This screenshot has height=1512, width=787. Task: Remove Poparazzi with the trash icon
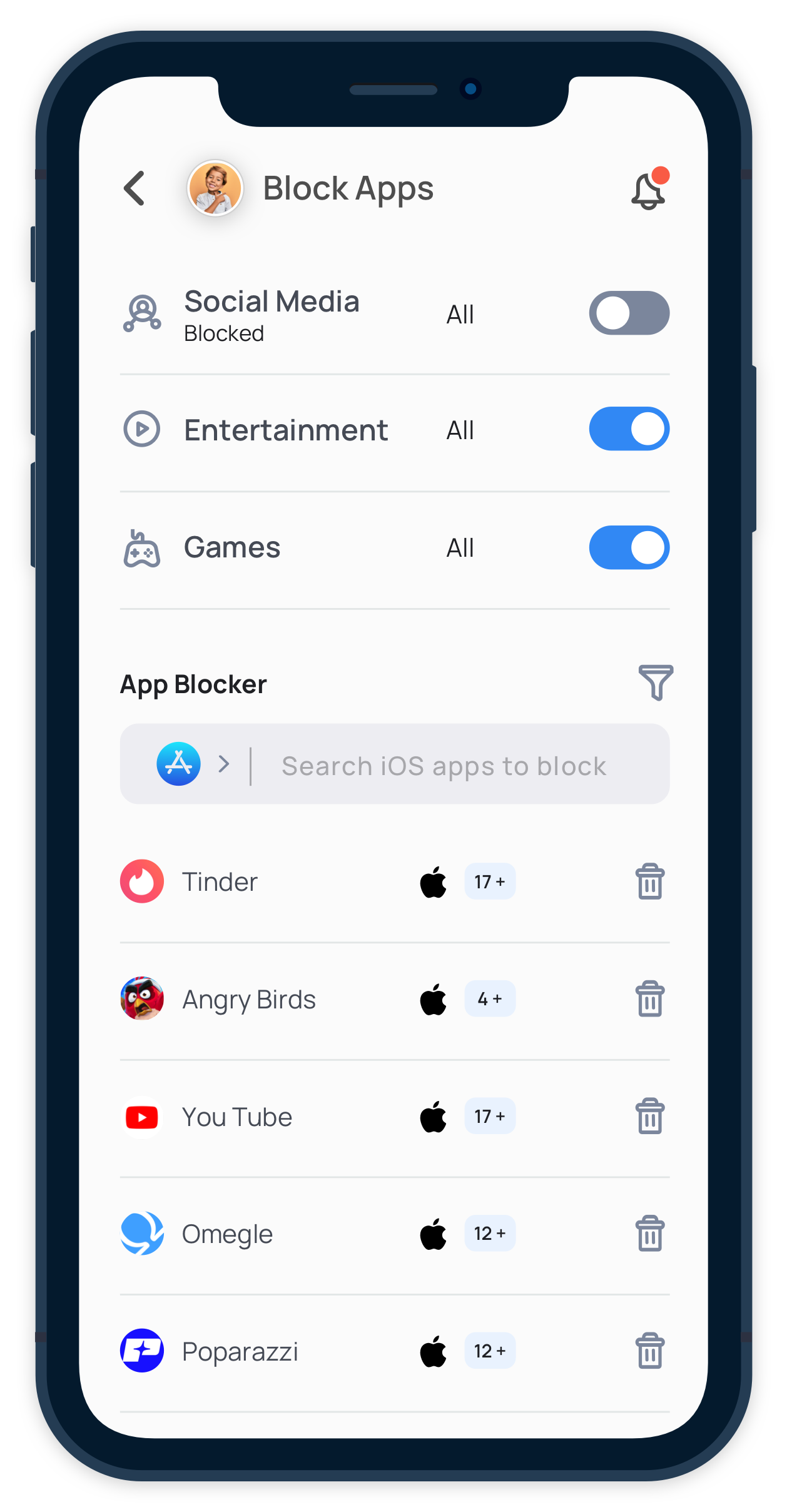(650, 1351)
